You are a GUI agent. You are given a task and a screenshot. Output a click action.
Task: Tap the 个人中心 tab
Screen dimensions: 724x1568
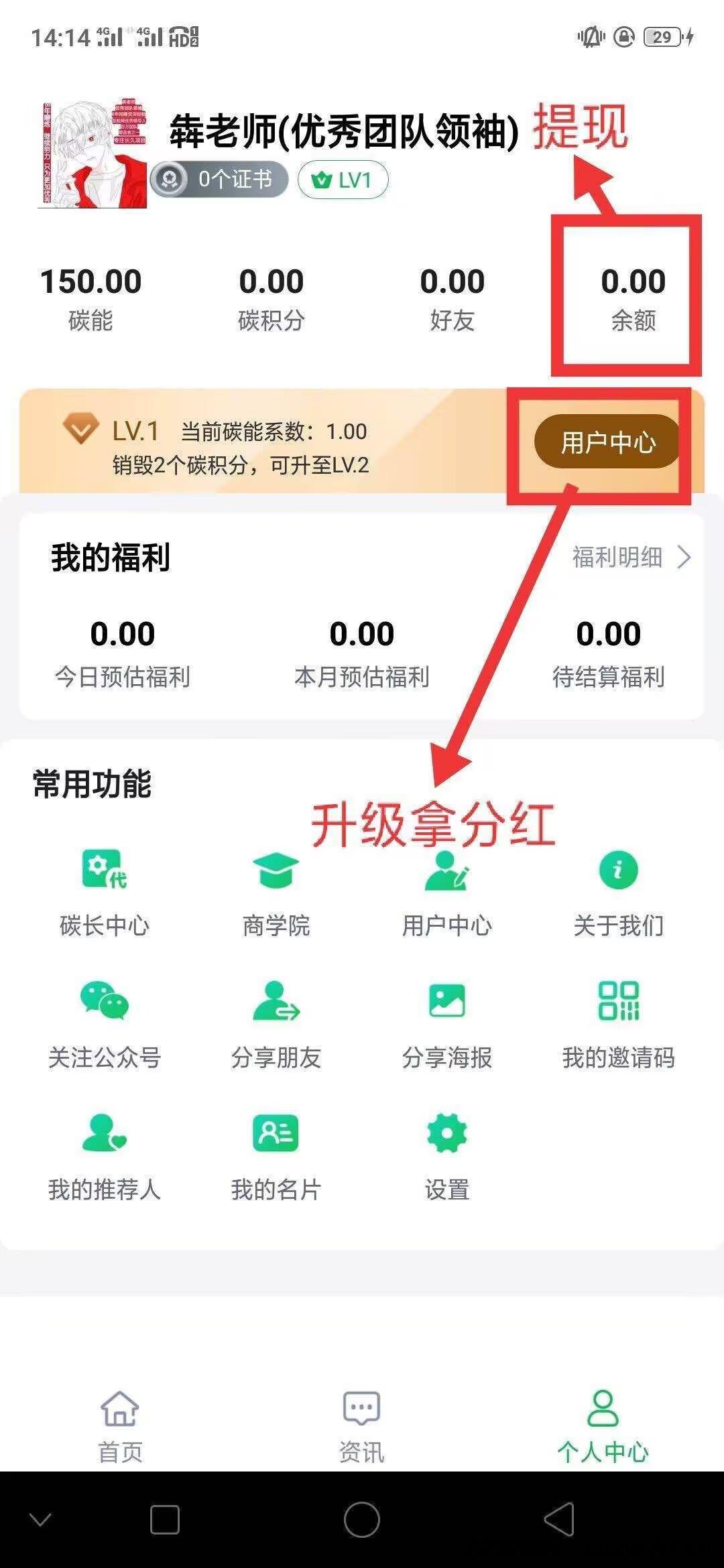tap(603, 1426)
